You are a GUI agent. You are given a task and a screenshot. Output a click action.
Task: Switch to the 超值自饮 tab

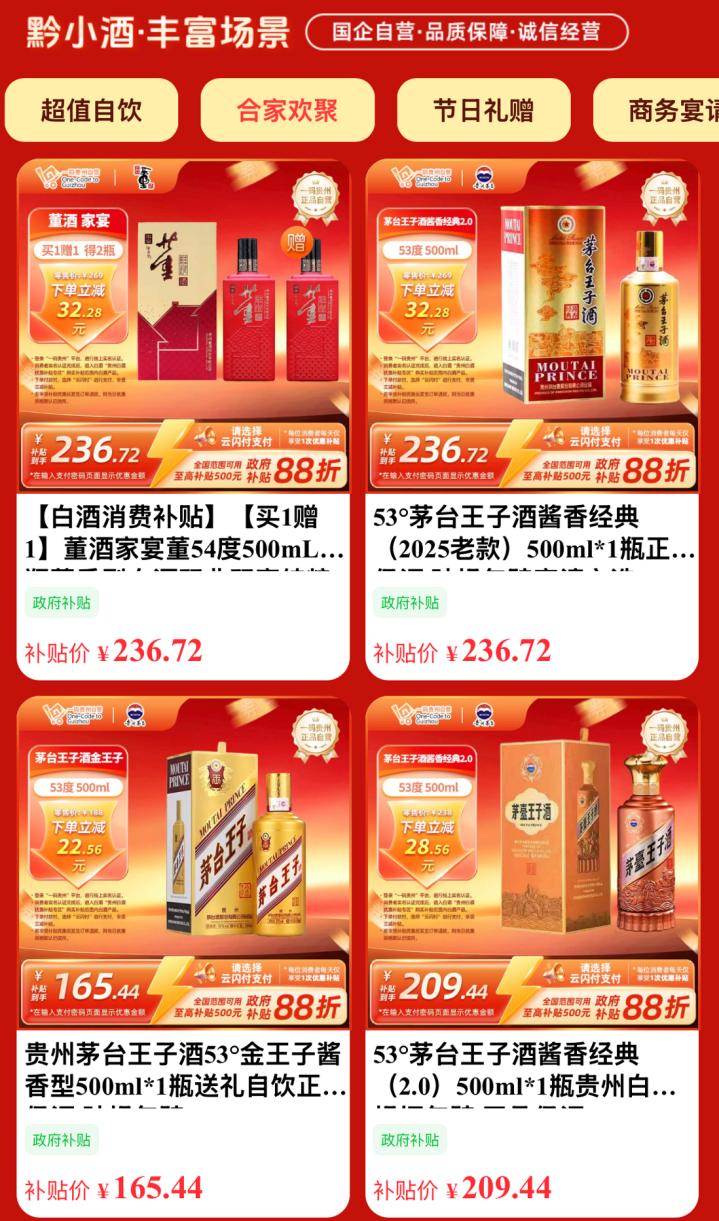click(91, 110)
